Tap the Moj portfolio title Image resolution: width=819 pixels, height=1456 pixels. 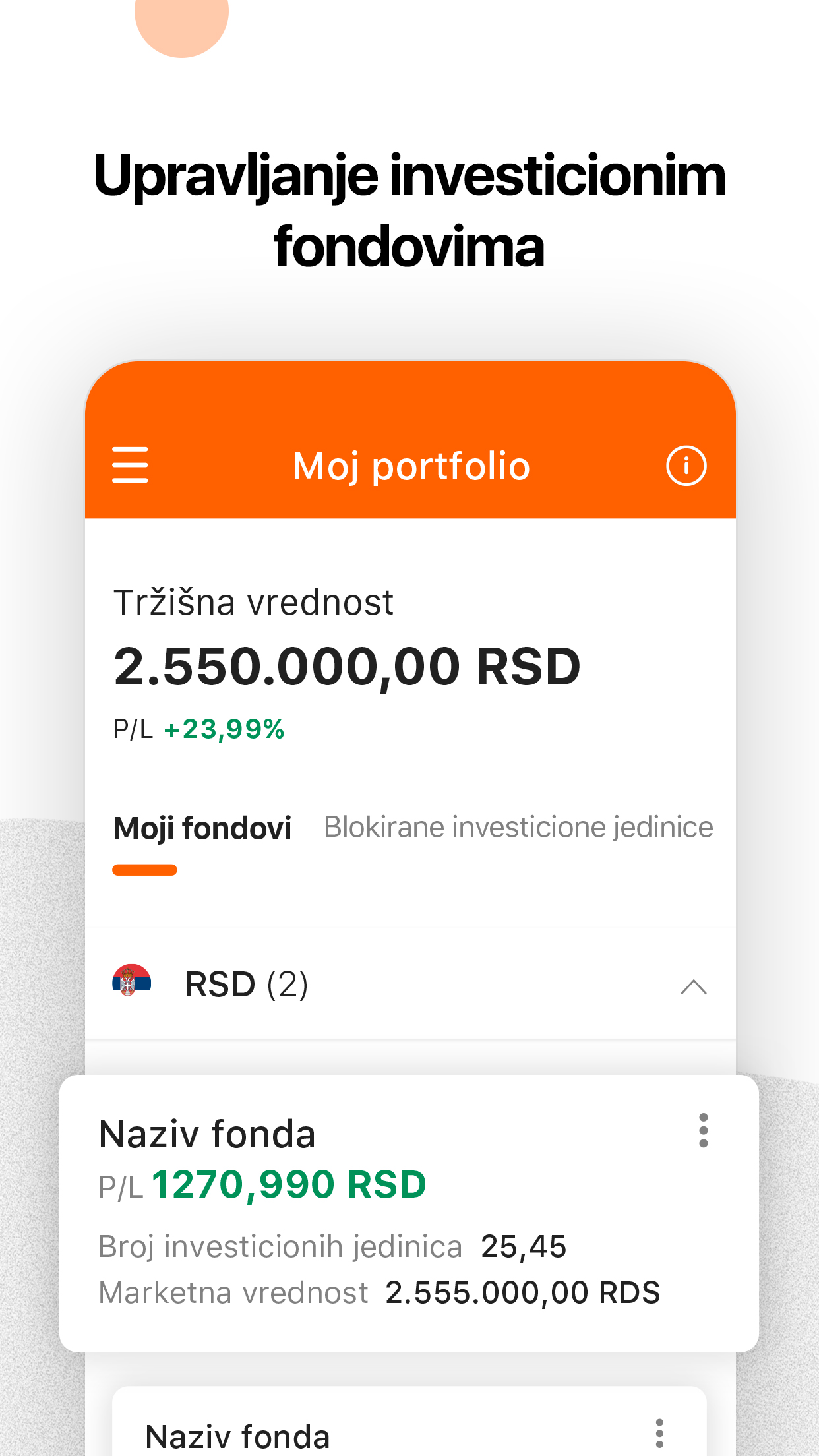[410, 465]
